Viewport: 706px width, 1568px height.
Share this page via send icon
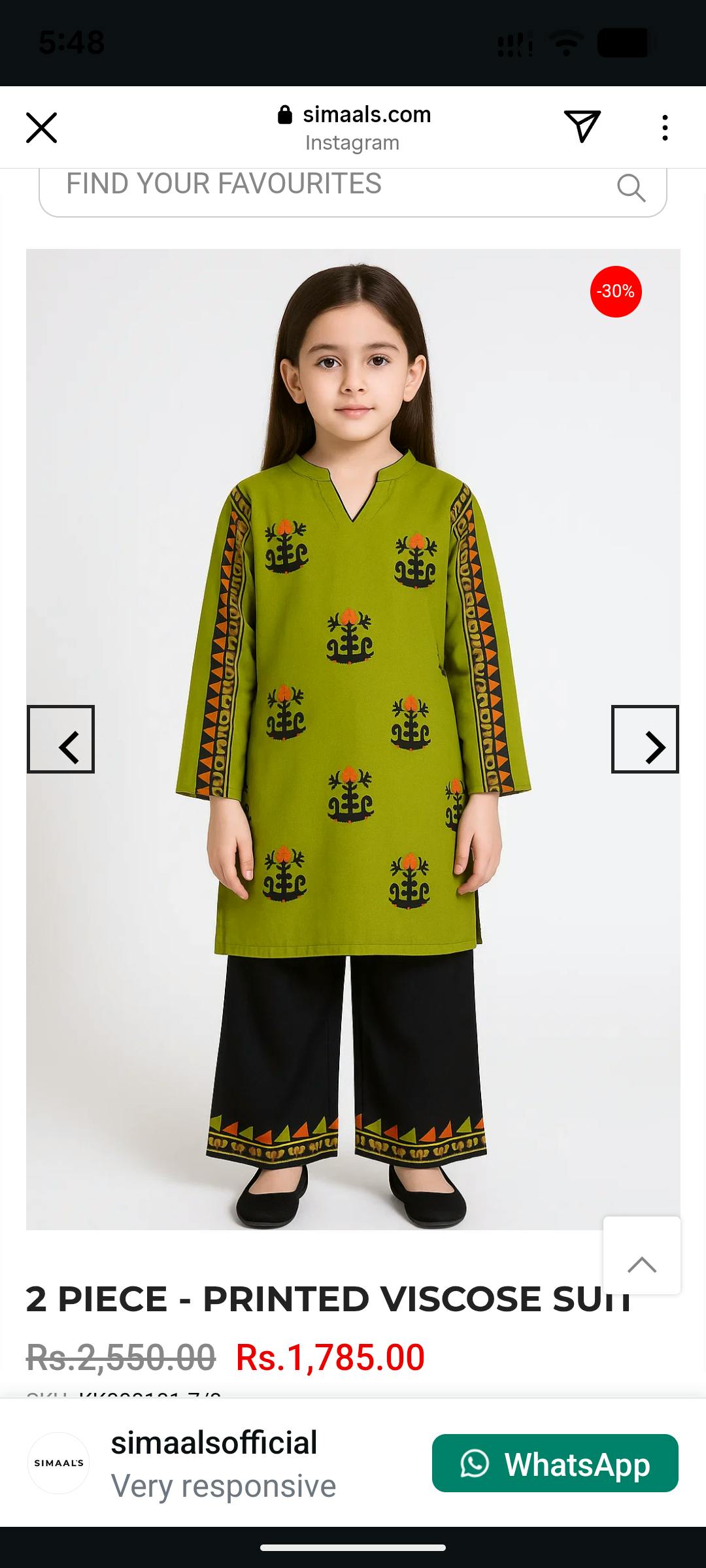tap(582, 126)
